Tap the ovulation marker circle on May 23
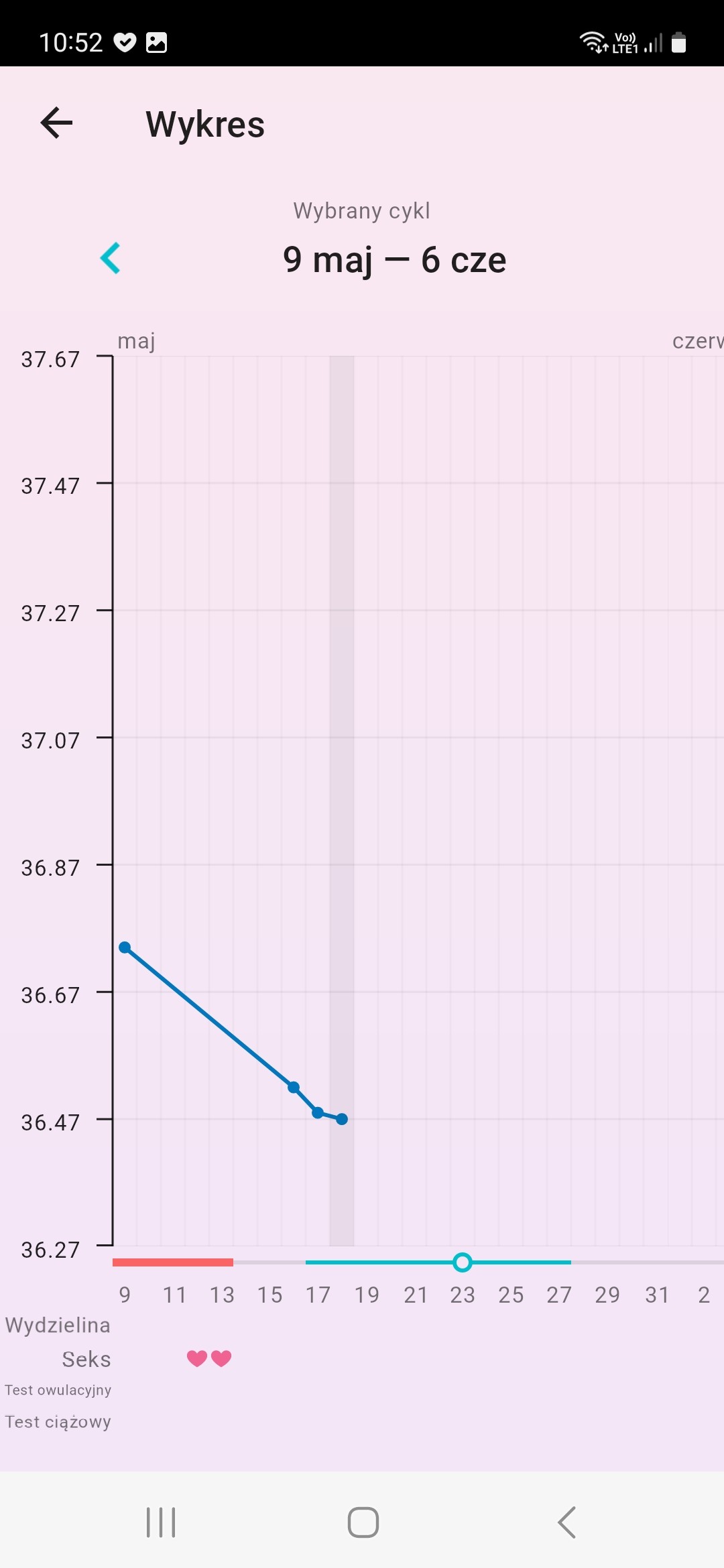Screen dimensions: 724x1568 (462, 1262)
